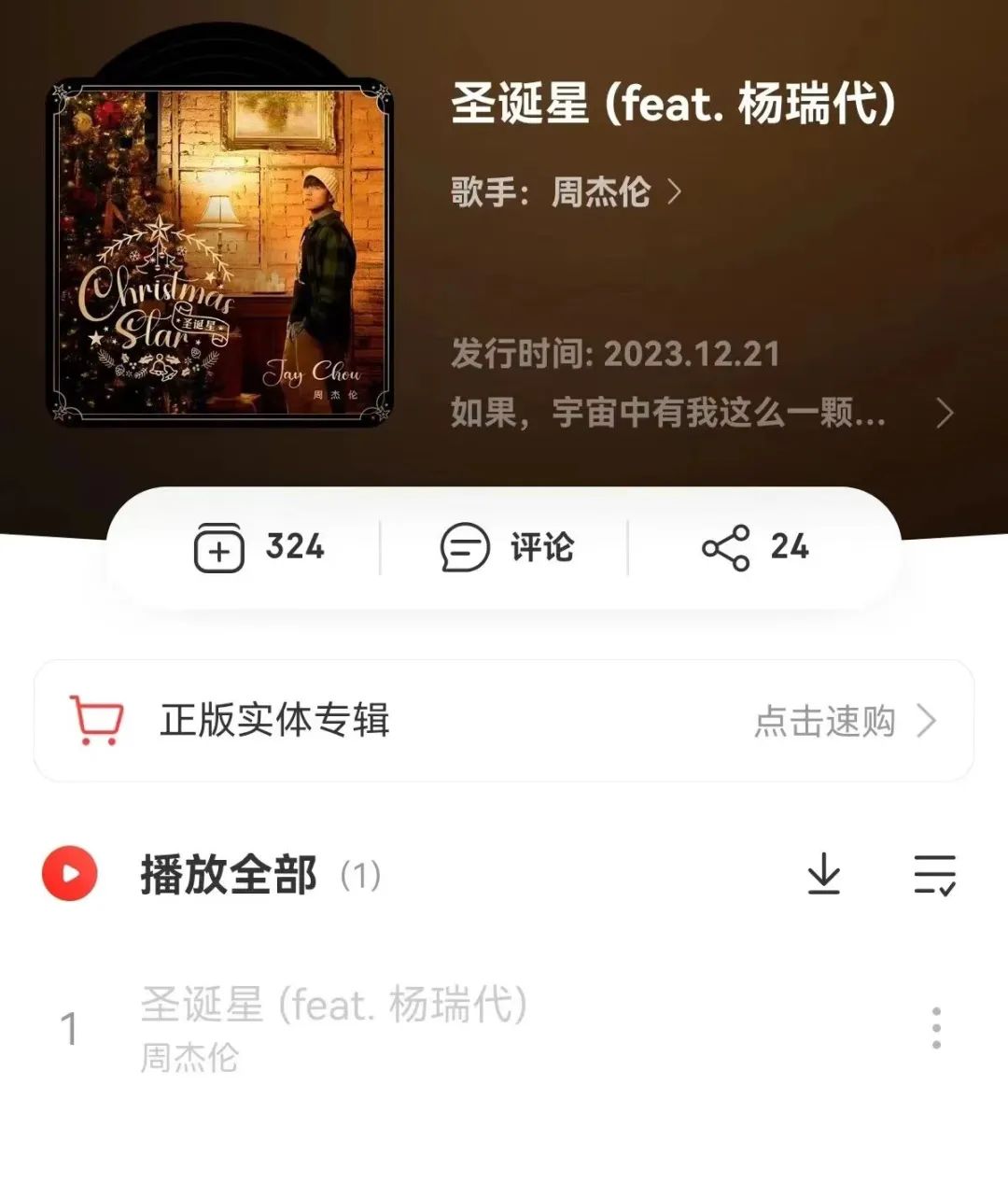Open the multi-select list icon

coord(934,875)
